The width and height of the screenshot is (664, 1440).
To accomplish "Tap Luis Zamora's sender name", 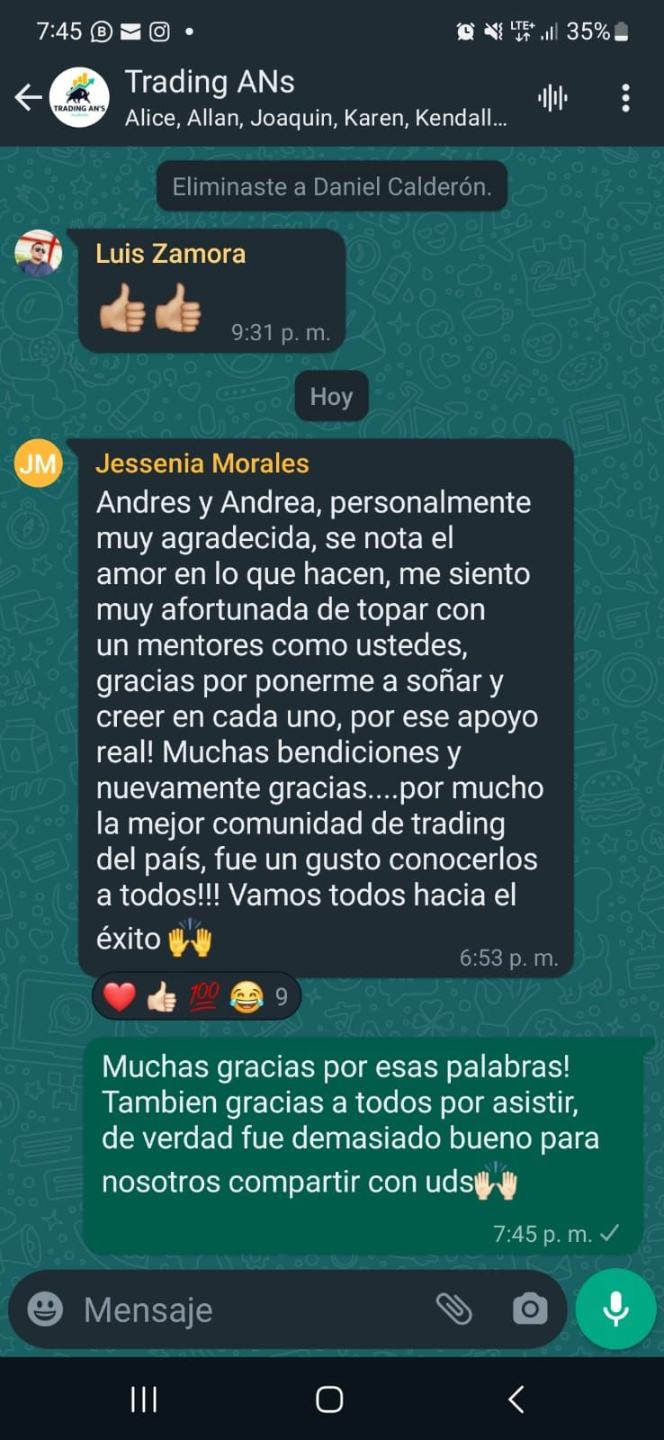I will (170, 254).
